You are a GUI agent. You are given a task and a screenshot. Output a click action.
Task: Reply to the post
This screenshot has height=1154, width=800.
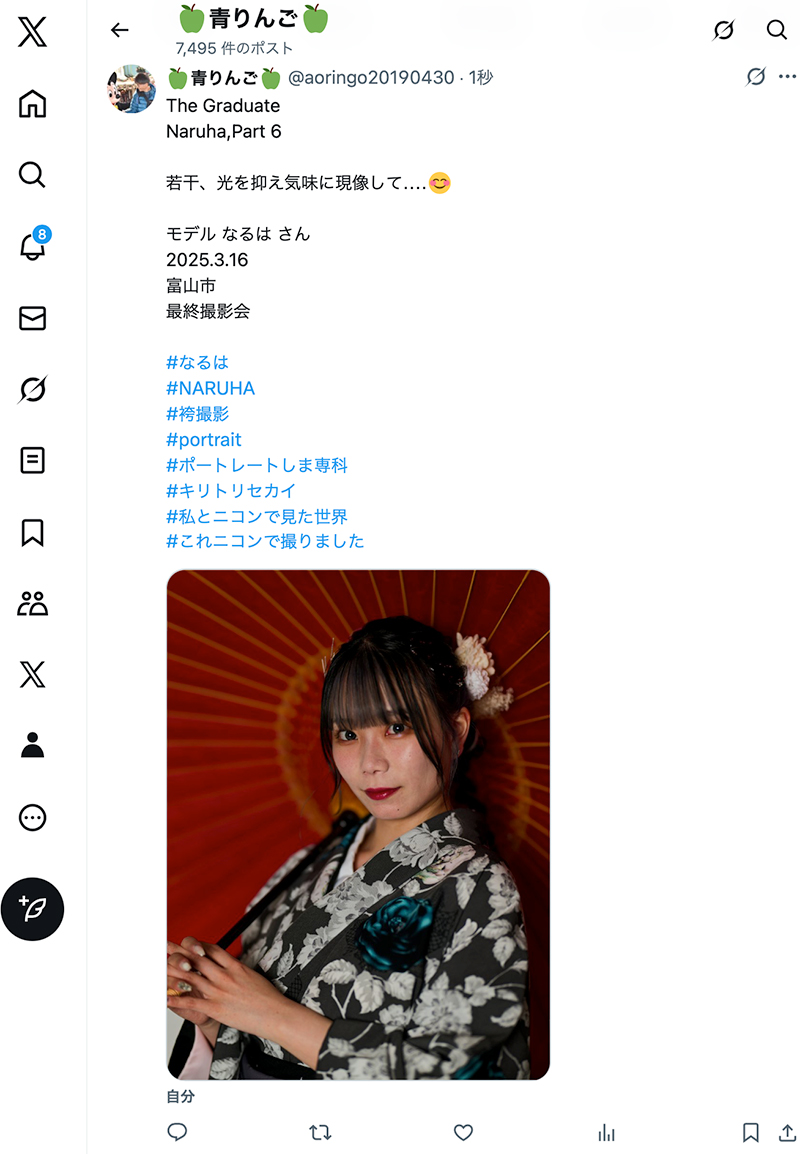click(x=177, y=1132)
